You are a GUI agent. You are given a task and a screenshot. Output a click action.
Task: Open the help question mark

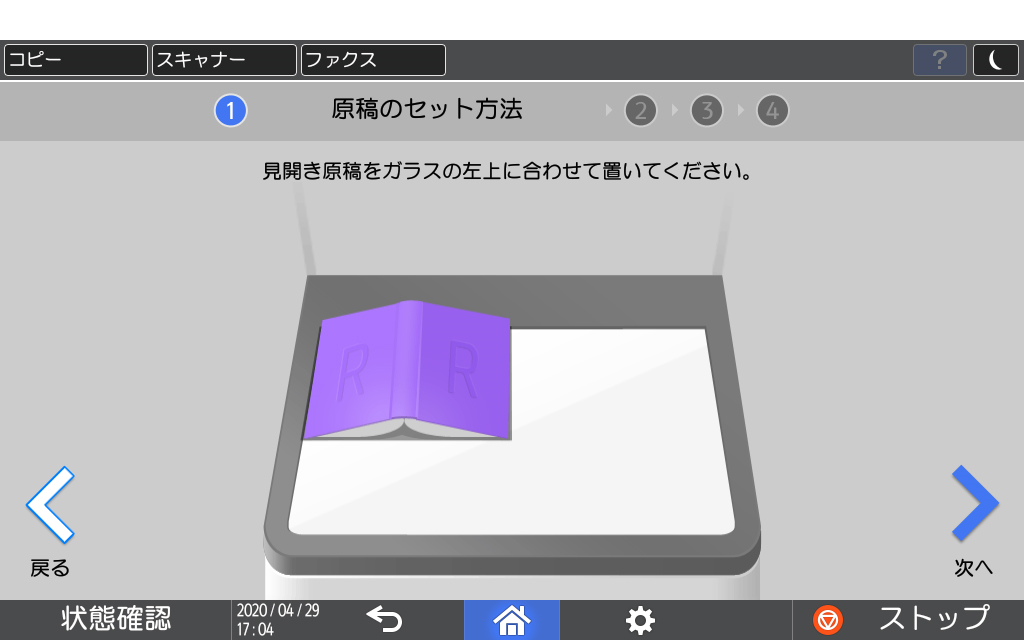939,60
